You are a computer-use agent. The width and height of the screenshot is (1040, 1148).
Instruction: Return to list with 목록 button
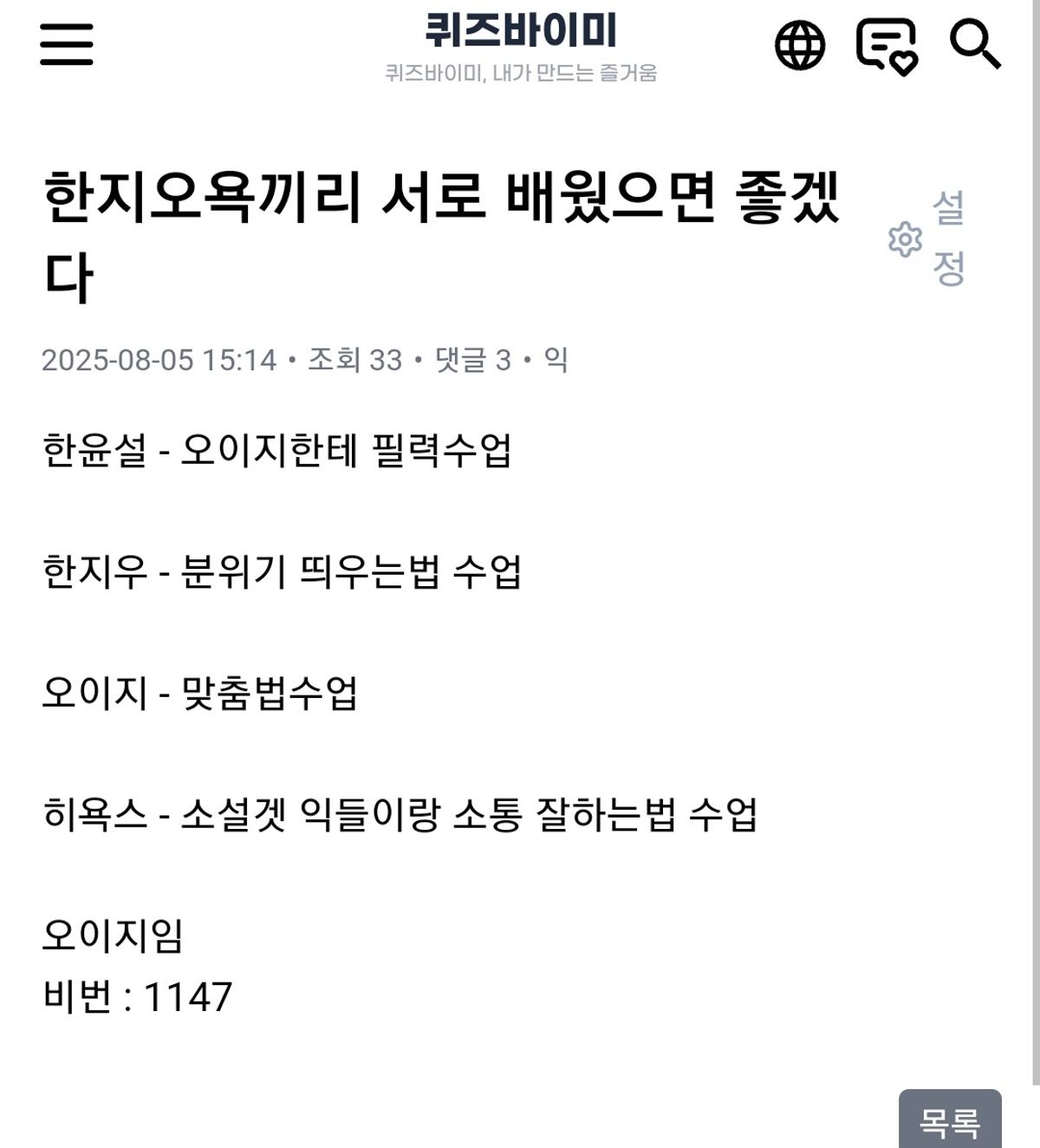tap(949, 1122)
